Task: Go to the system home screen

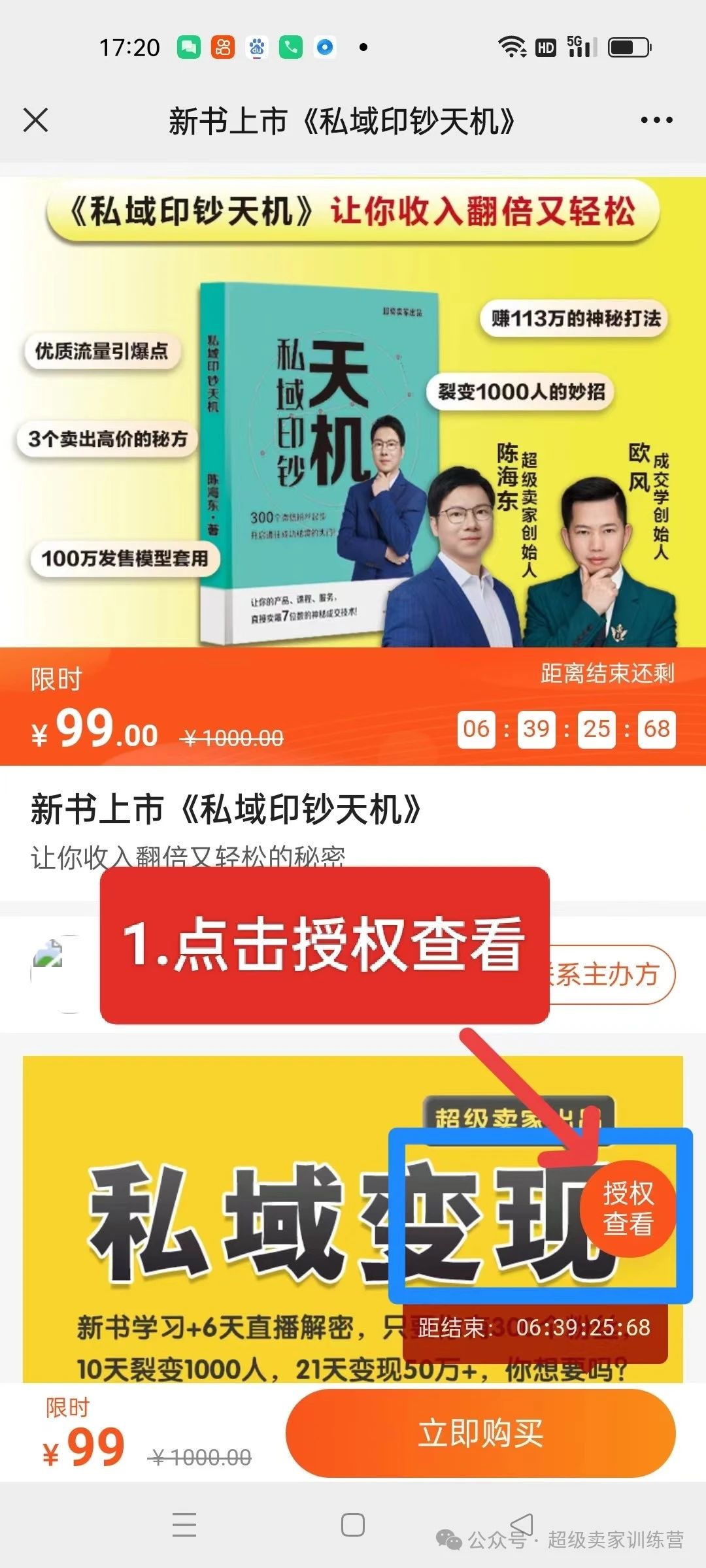Action: [353, 1525]
